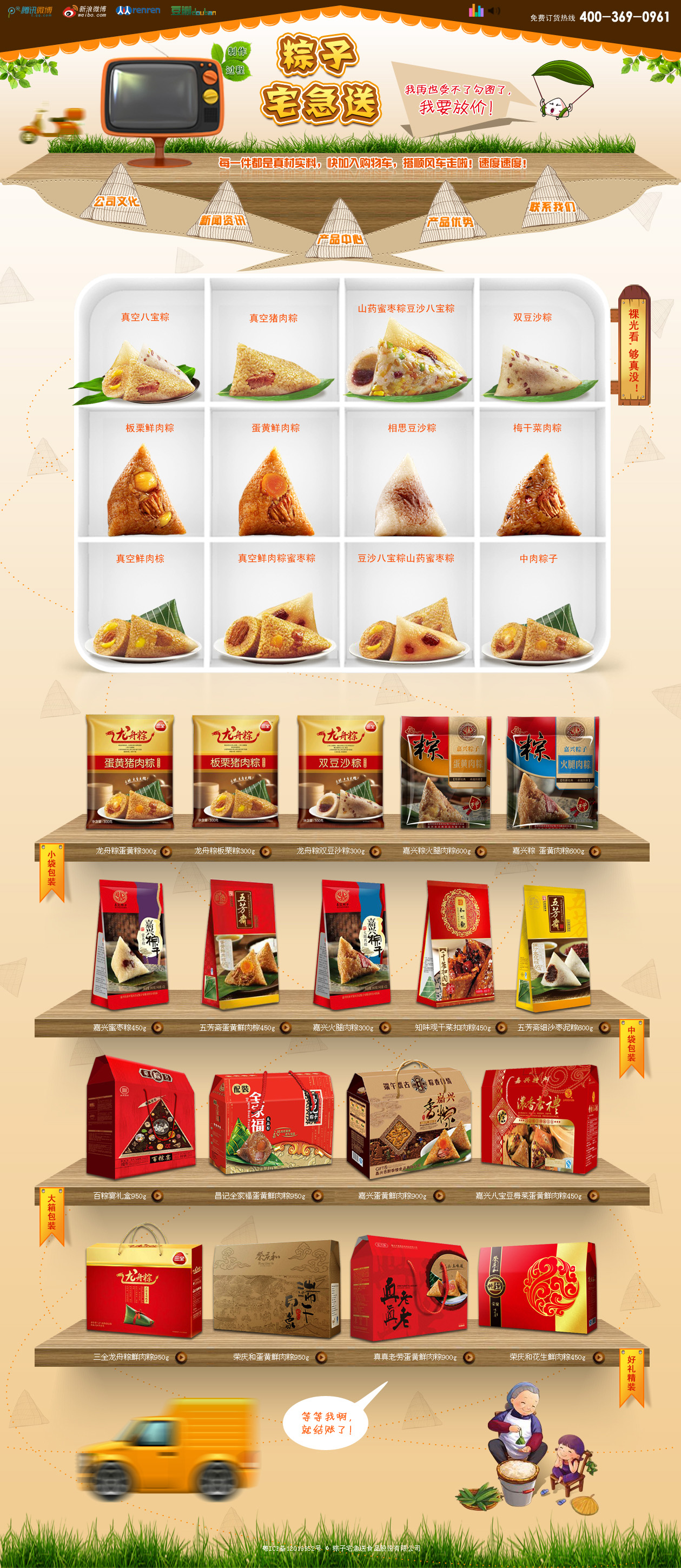The width and height of the screenshot is (681, 1568).
Task: Open 嘉兴蜜枣粽450g product arrow
Action: point(157,1028)
